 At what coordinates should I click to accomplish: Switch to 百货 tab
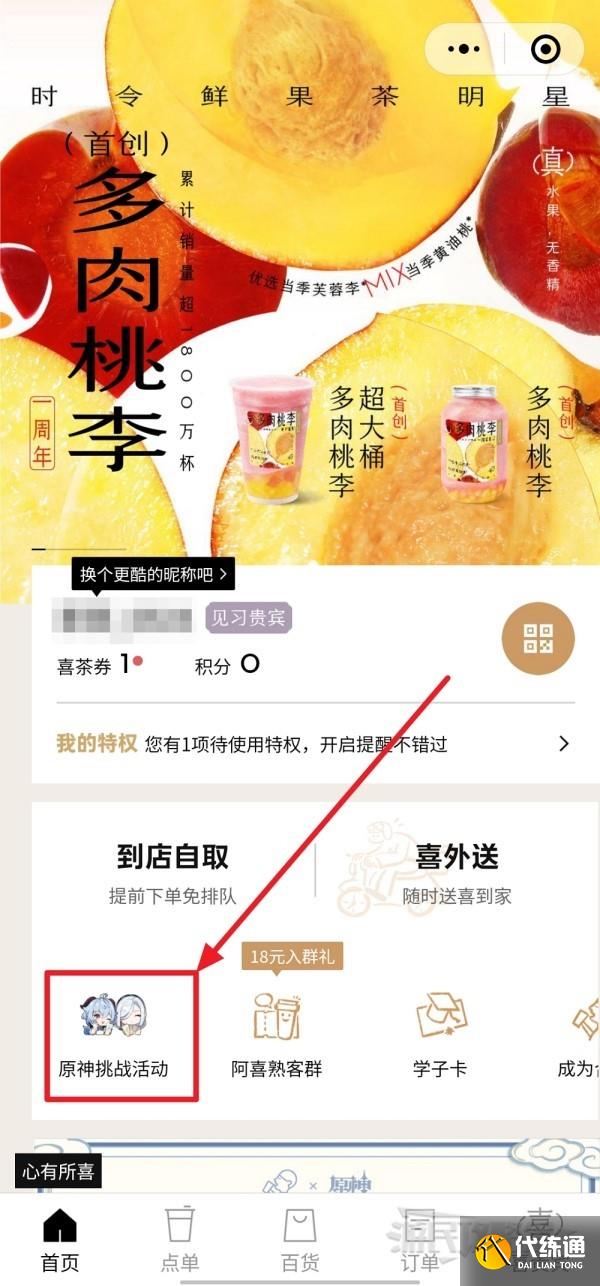click(x=300, y=1239)
